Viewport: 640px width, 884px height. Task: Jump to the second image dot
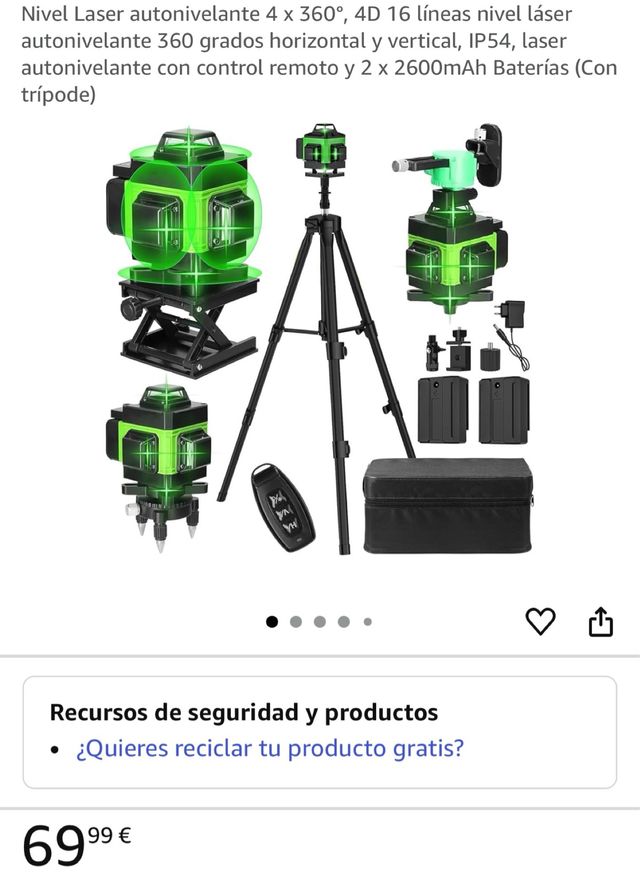296,621
